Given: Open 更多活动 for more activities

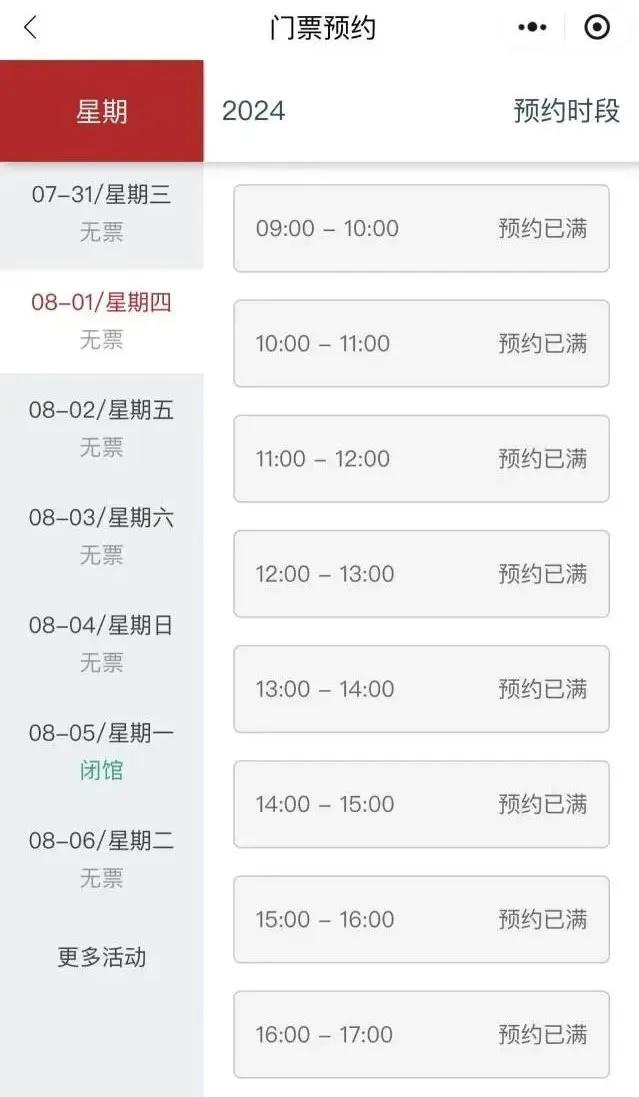Looking at the screenshot, I should [101, 957].
